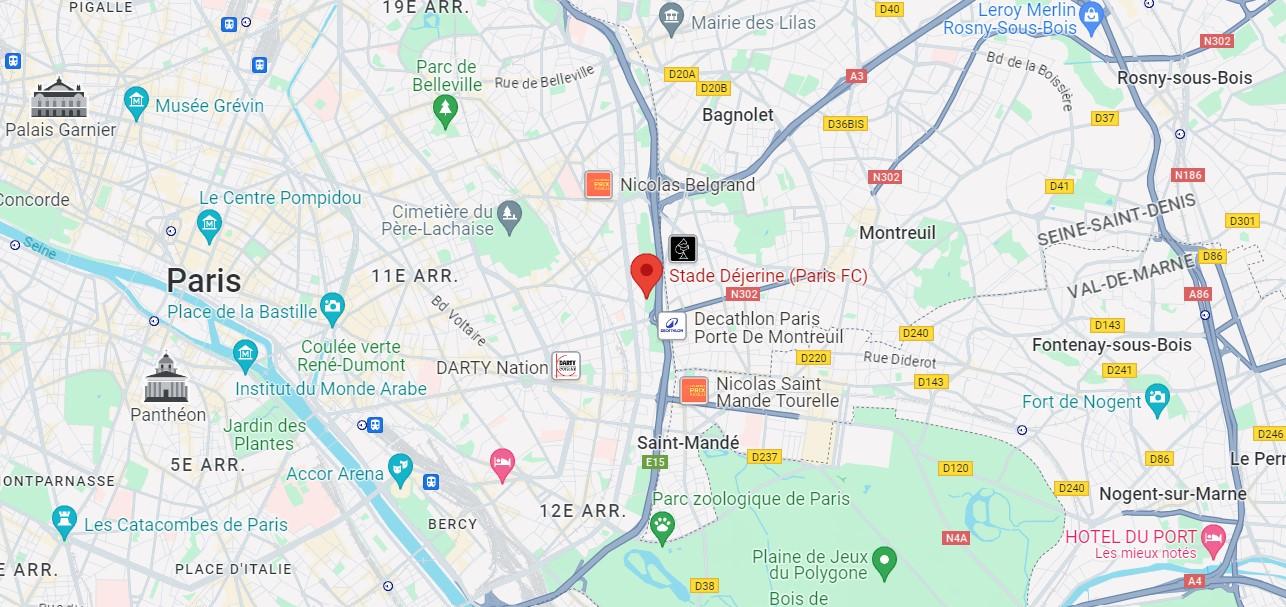Open Nicolas Saint Mande Tourelle marker
1286x607 pixels.
[x=694, y=391]
